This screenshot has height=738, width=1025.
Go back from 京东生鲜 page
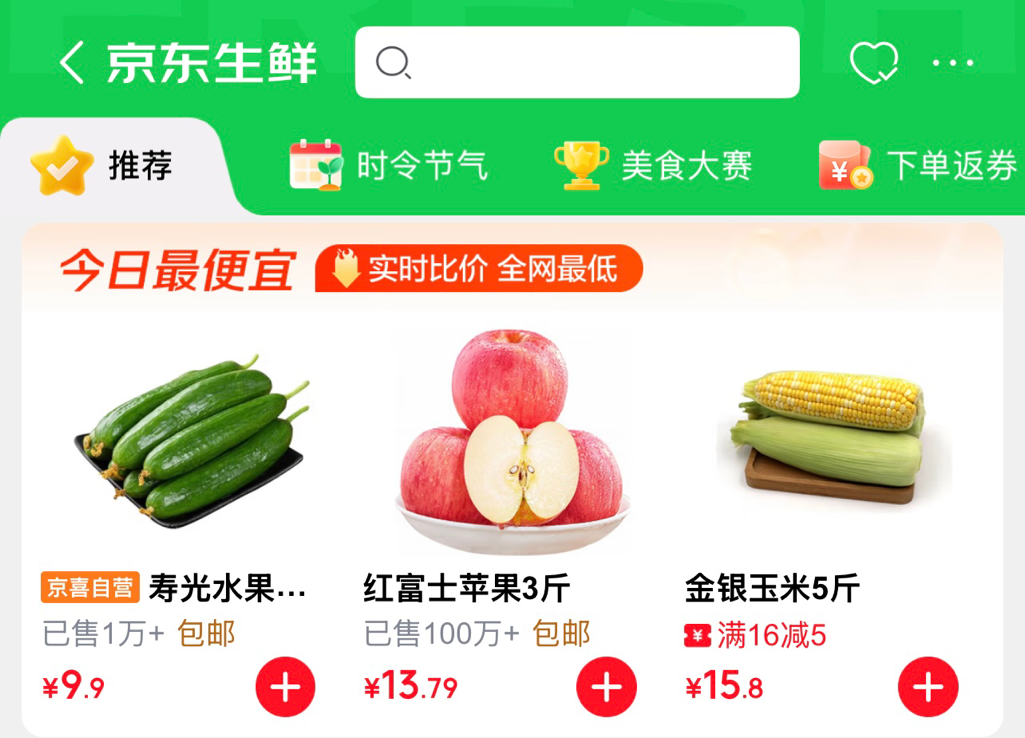72,62
